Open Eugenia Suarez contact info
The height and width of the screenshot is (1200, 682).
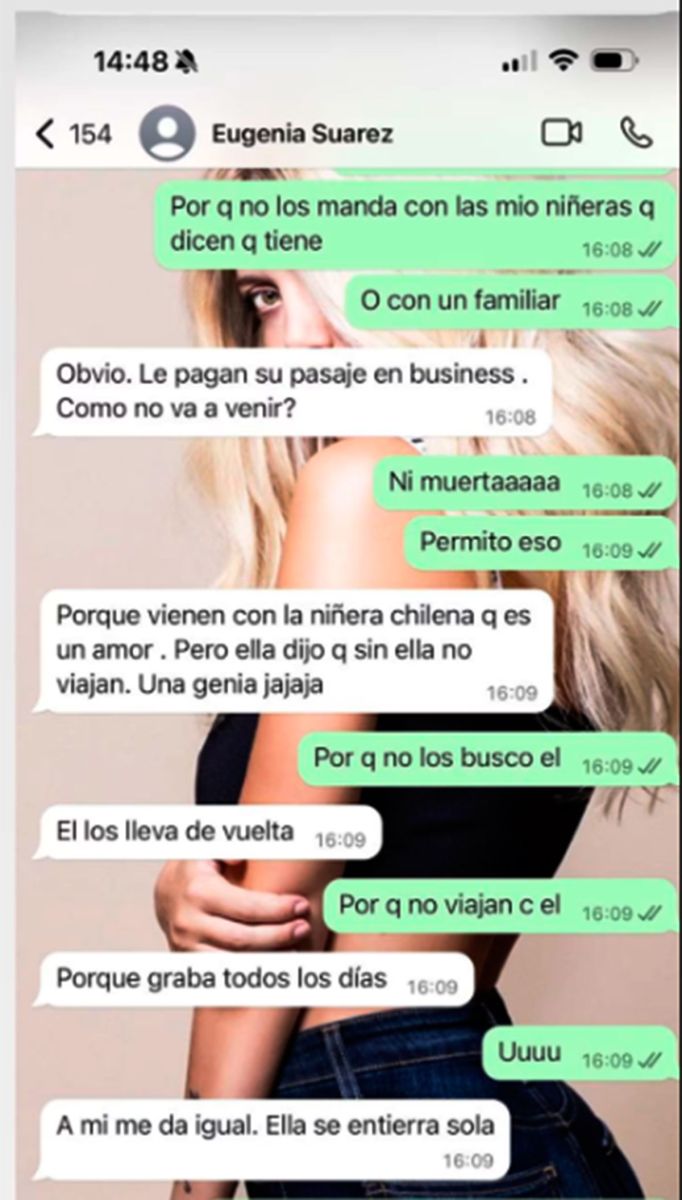pyautogui.click(x=302, y=133)
